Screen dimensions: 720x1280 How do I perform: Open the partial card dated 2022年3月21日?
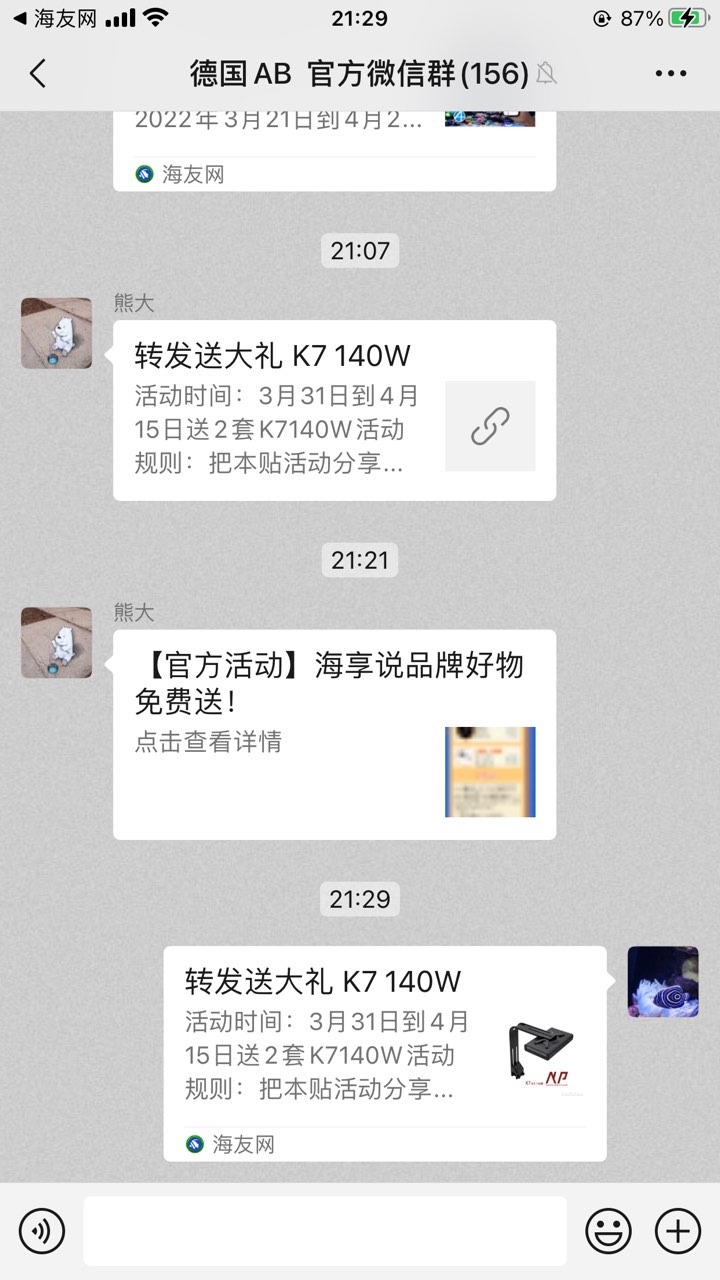click(334, 145)
